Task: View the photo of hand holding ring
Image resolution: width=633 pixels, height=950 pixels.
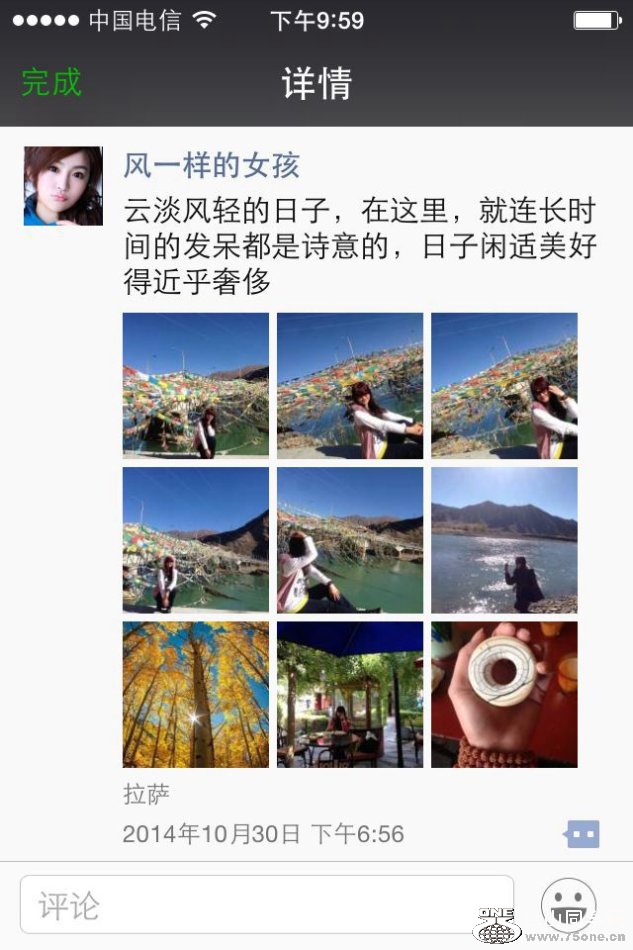Action: 504,694
